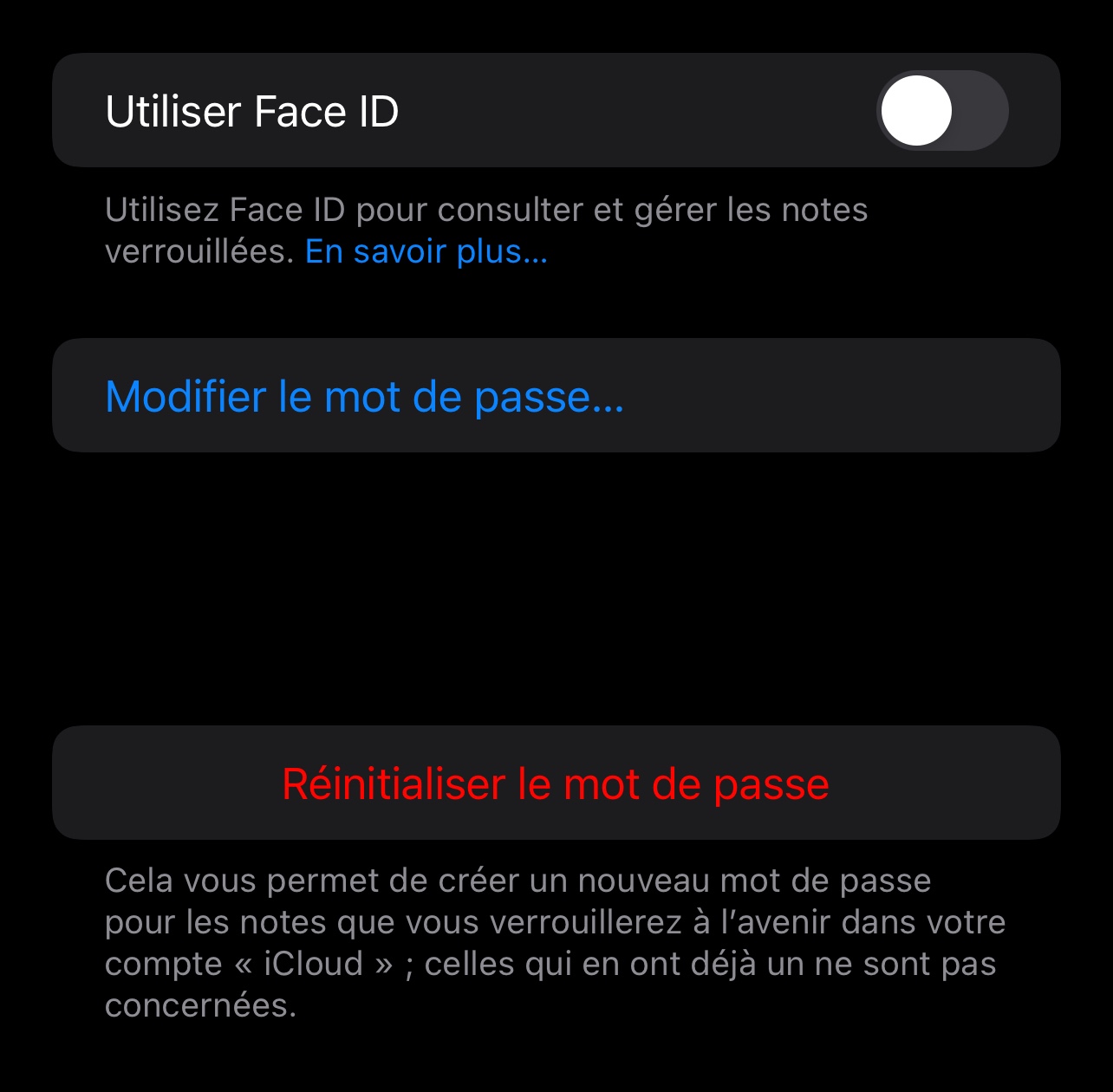
Task: Select Réinitialiser le mot de passe
Action: click(556, 783)
